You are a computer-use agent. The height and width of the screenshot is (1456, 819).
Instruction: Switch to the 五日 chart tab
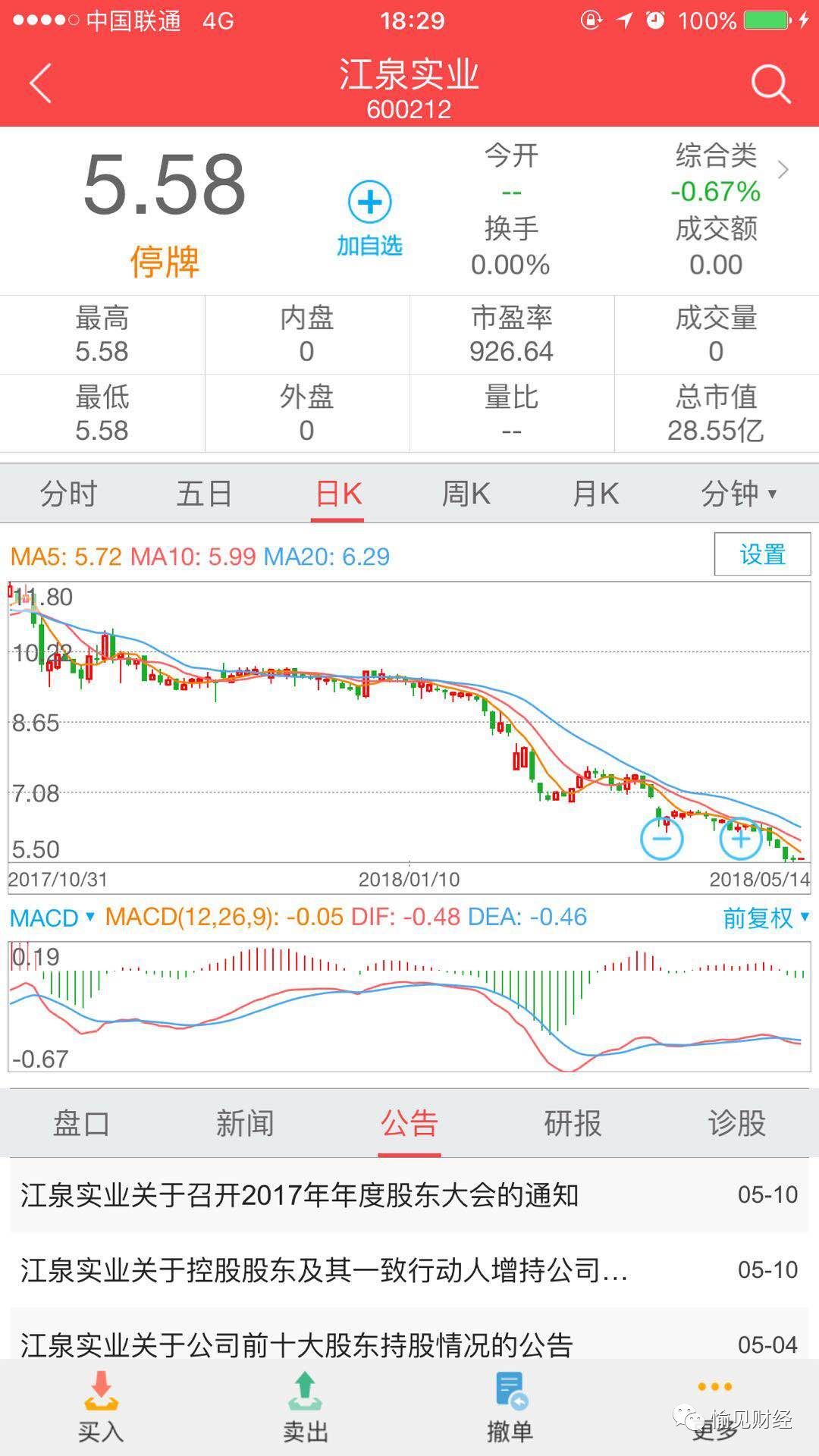[204, 494]
